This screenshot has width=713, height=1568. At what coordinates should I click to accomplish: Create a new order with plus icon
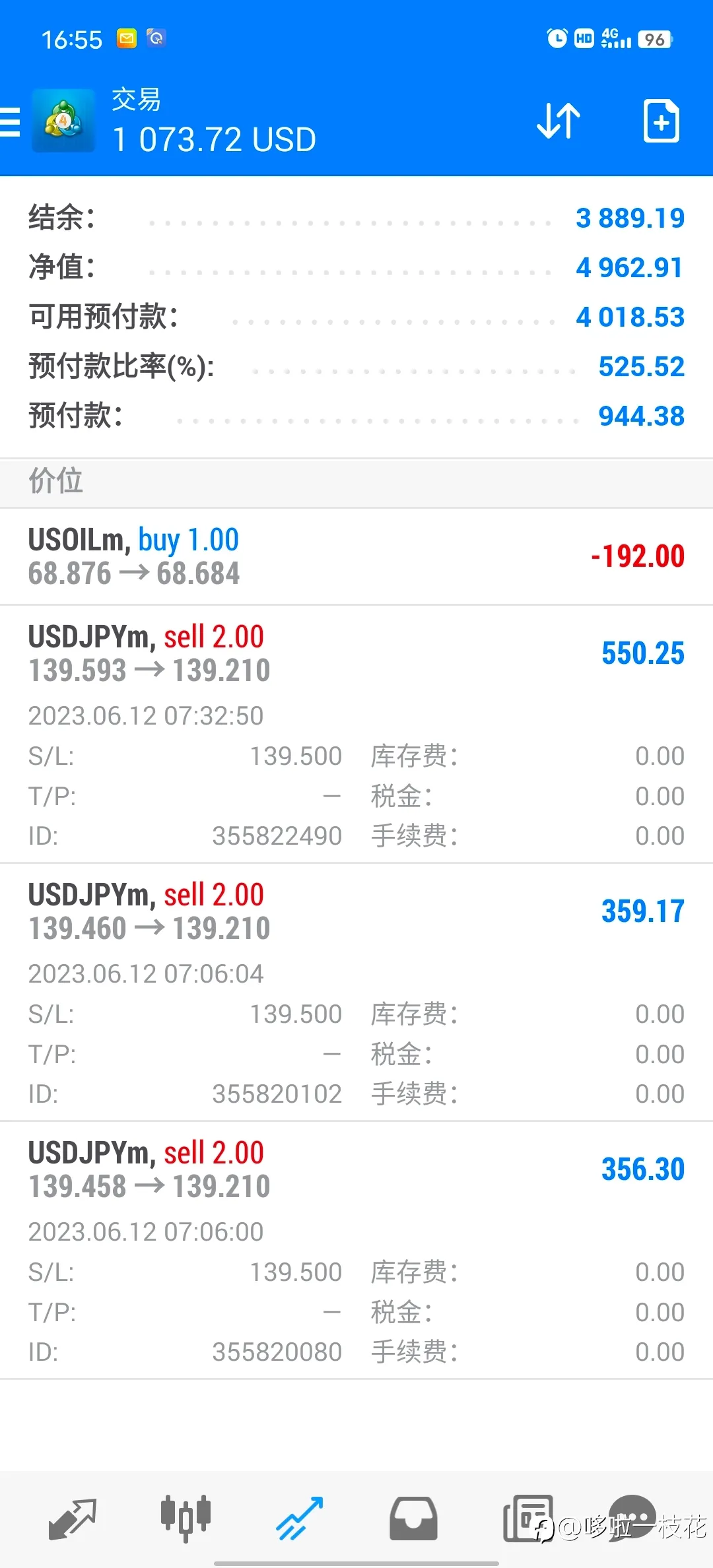pos(661,121)
